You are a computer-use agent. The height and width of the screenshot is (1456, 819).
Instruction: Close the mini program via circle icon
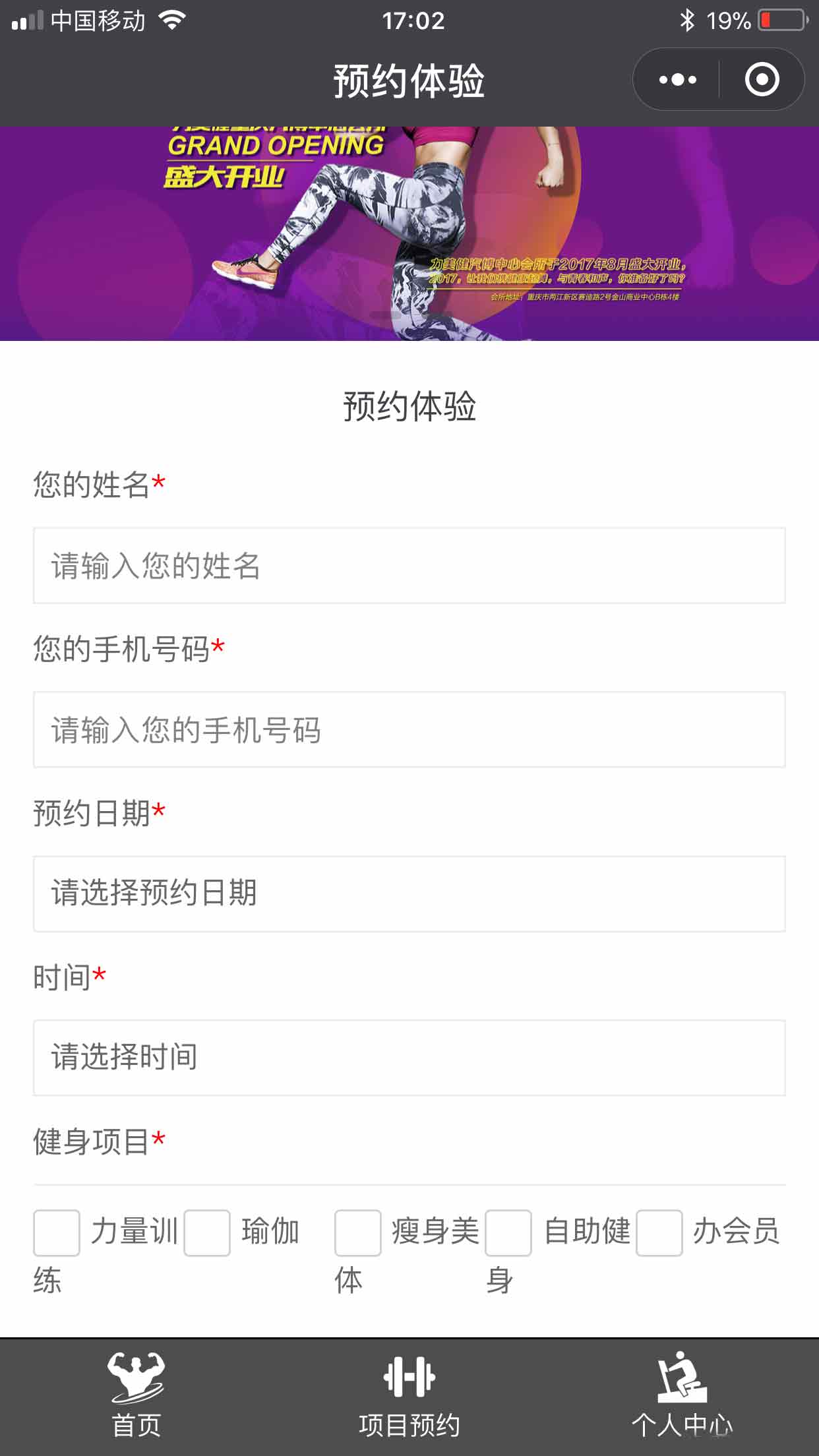(x=762, y=80)
